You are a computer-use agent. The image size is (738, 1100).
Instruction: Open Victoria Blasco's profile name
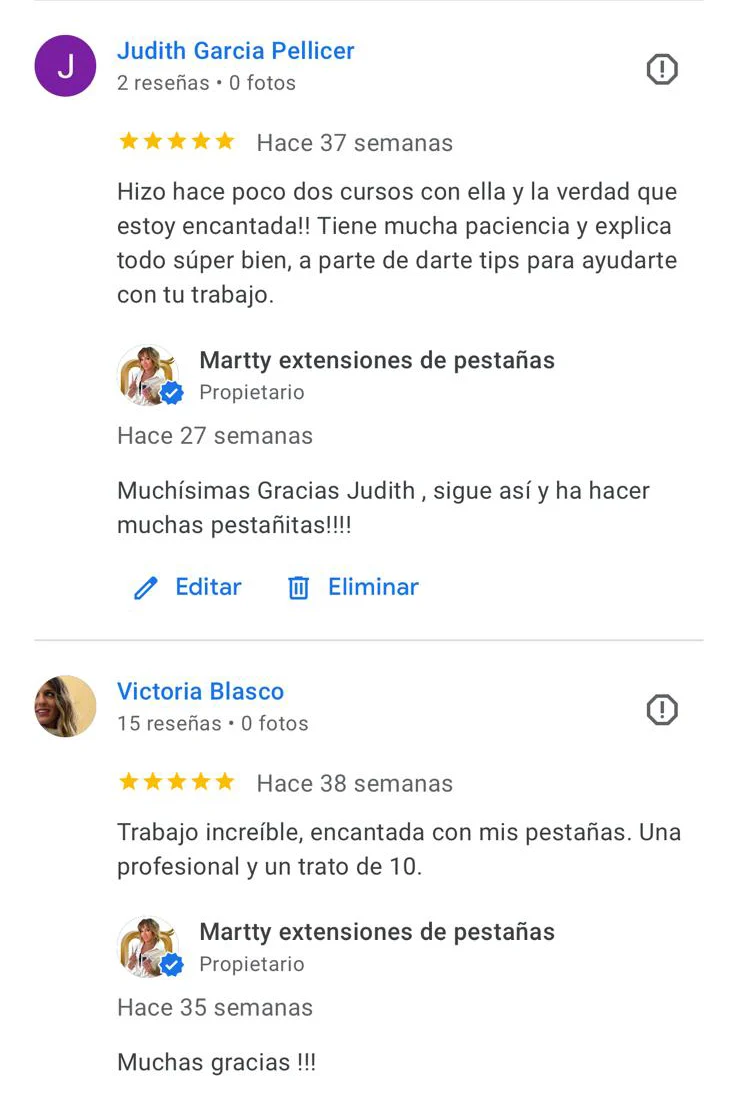[x=200, y=691]
